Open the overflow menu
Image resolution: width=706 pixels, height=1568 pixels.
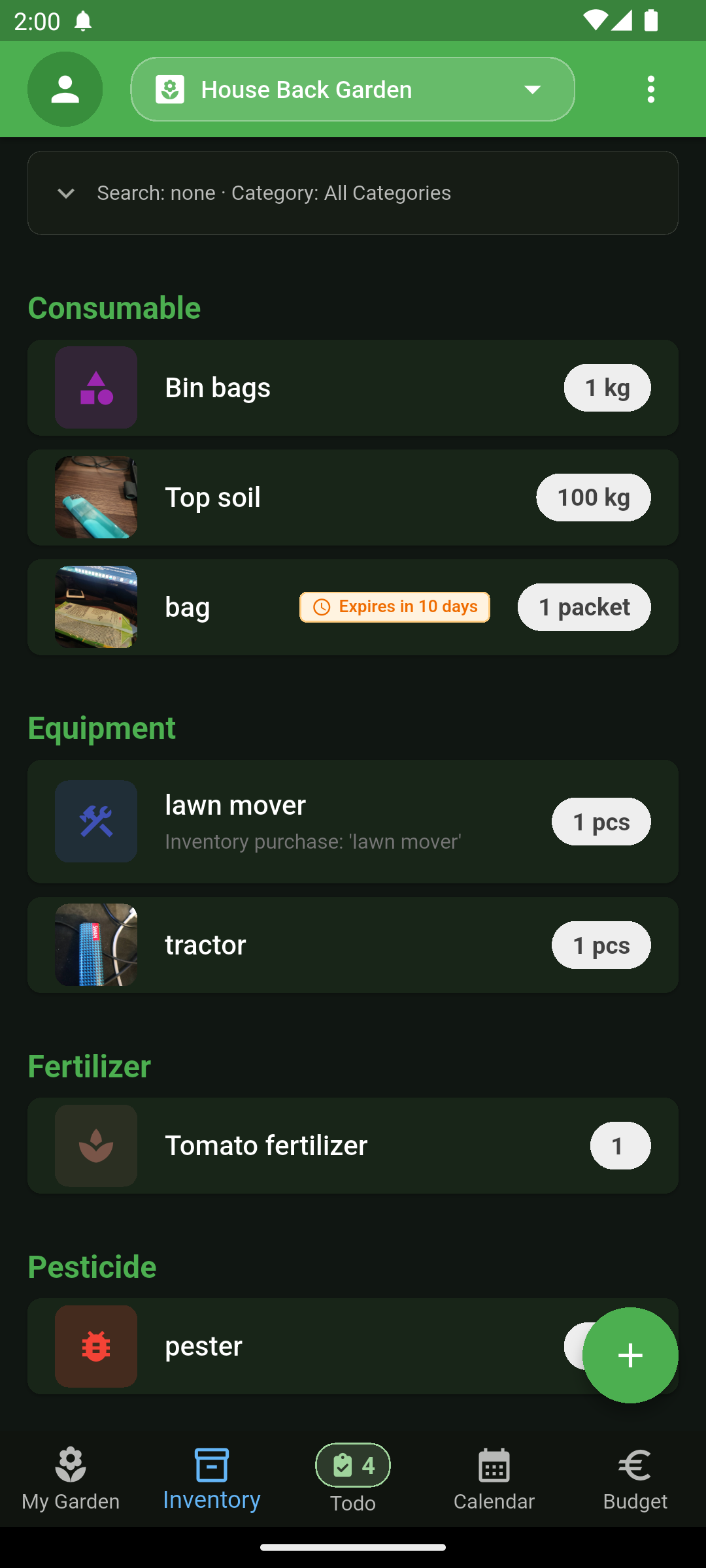(x=650, y=89)
